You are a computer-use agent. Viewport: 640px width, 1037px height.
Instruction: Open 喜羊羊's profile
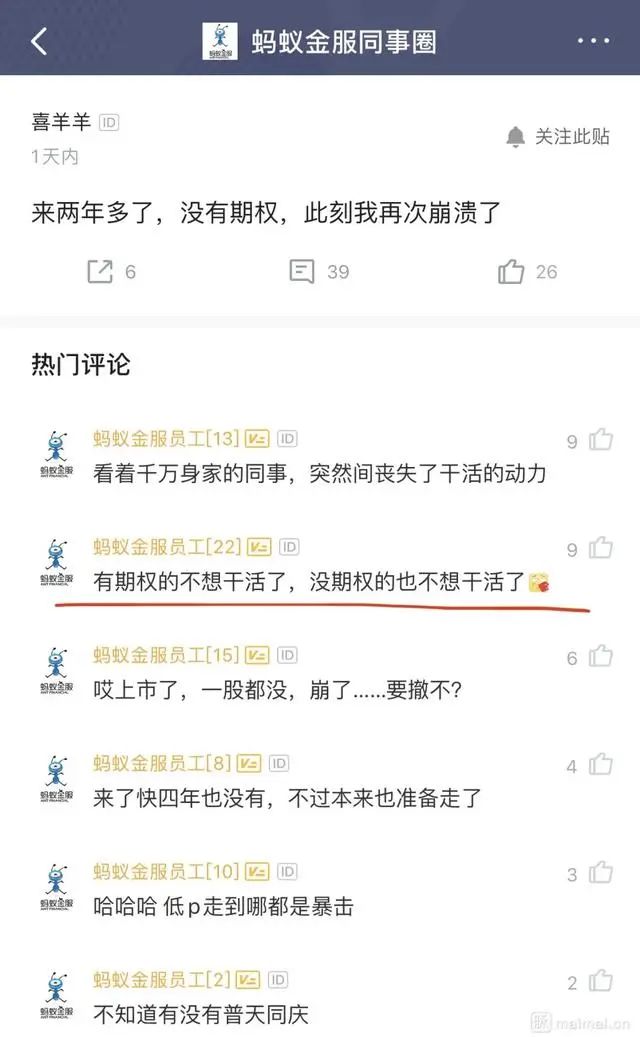pos(61,122)
